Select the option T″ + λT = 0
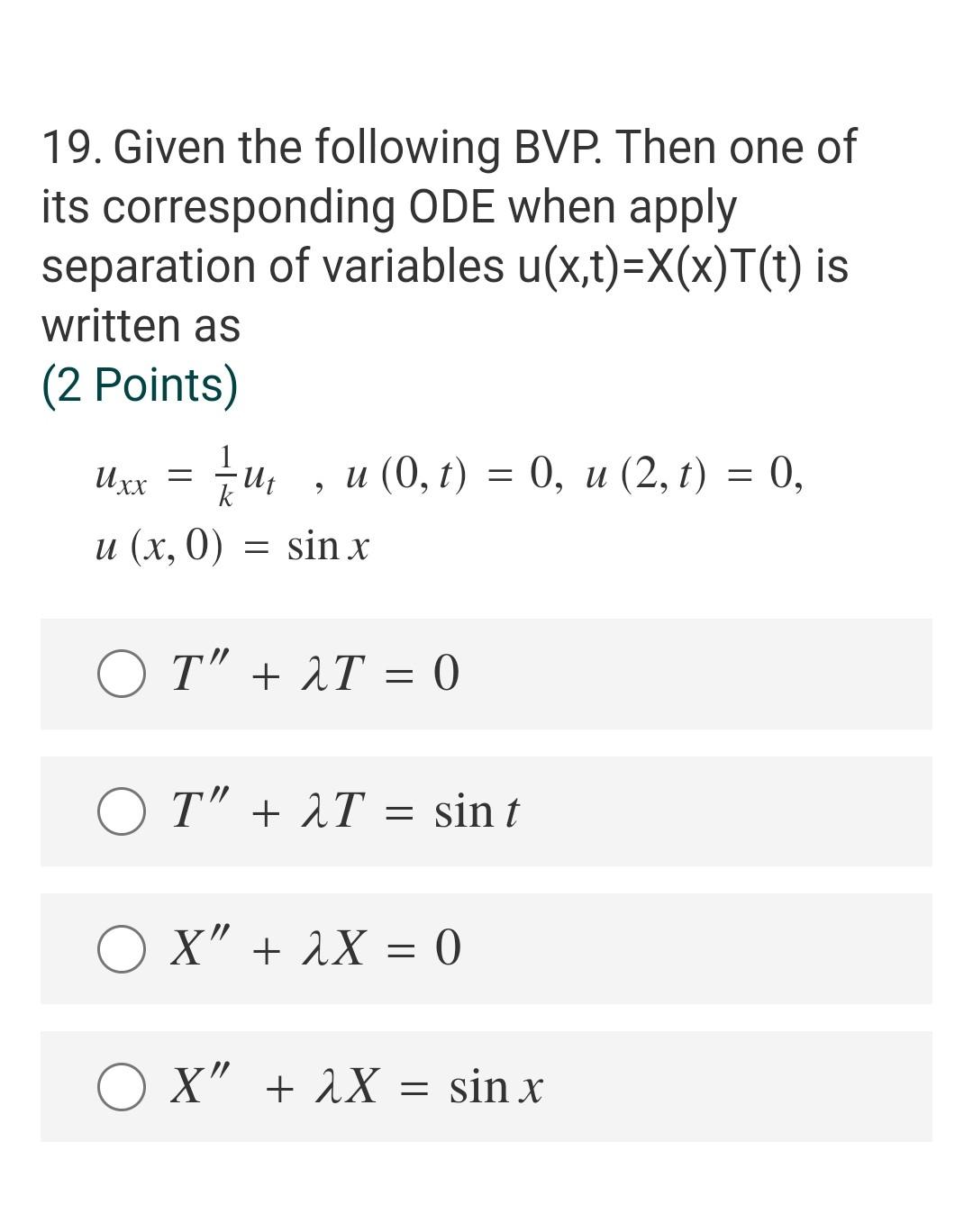This screenshot has width=973, height=1232. click(x=121, y=675)
